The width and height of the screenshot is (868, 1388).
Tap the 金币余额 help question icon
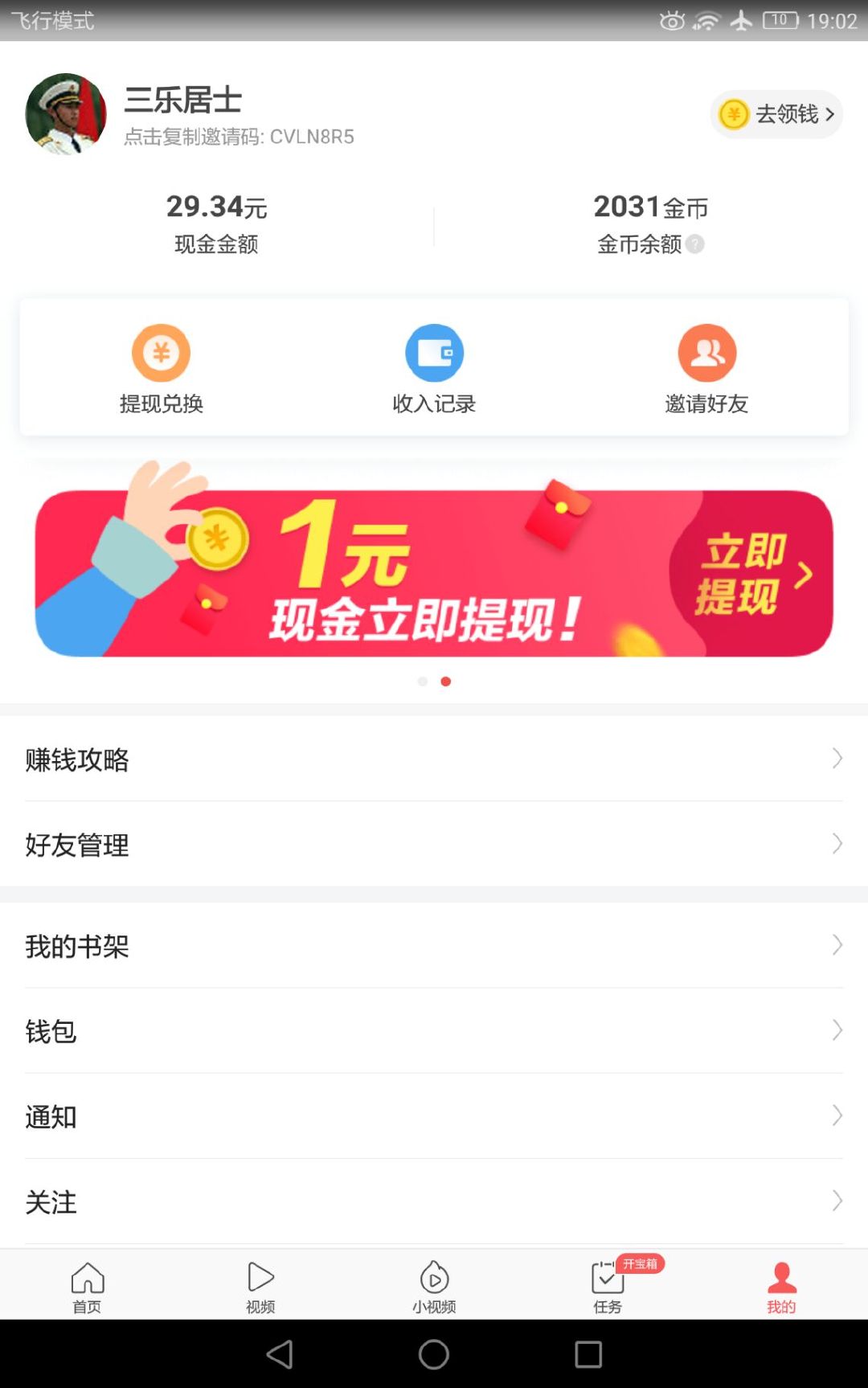click(x=695, y=244)
